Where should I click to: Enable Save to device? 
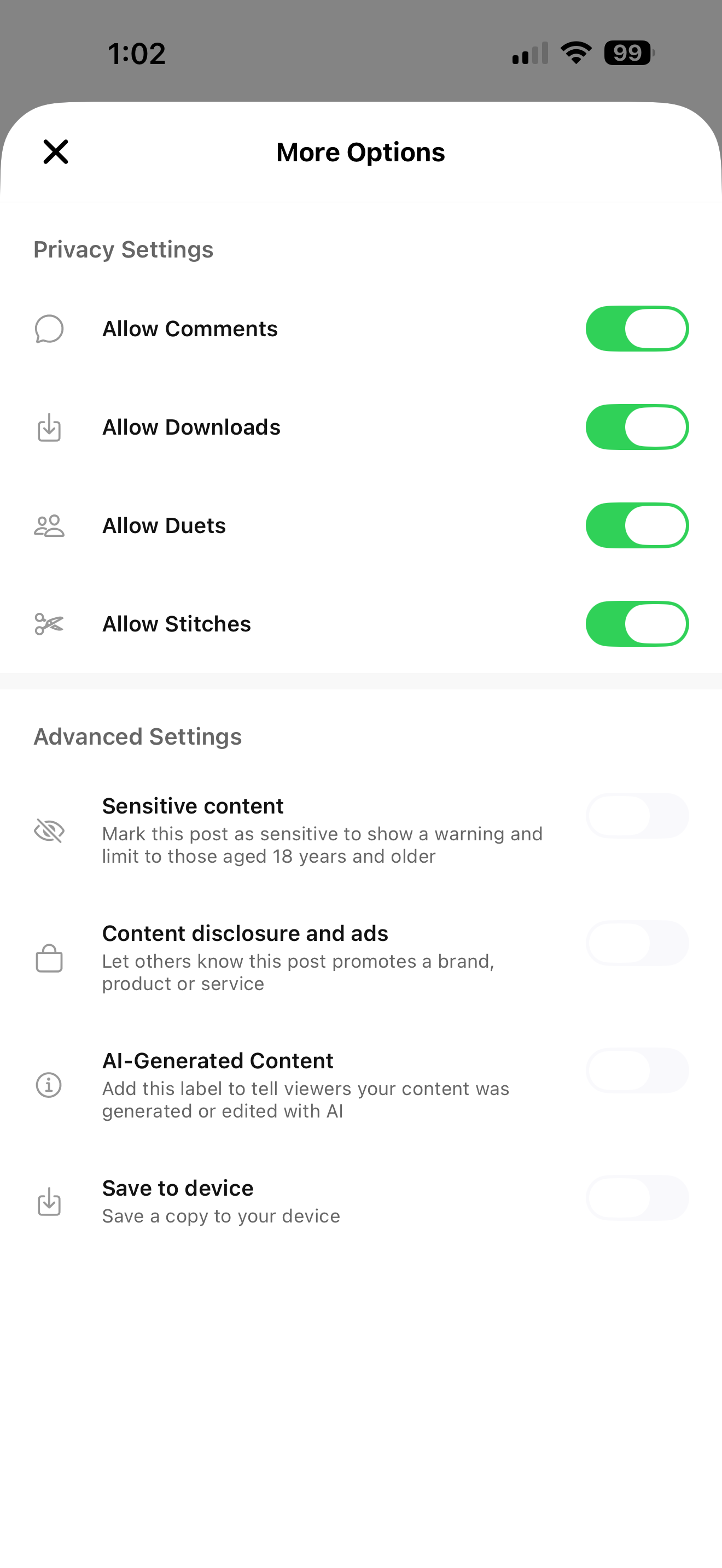(x=637, y=1197)
